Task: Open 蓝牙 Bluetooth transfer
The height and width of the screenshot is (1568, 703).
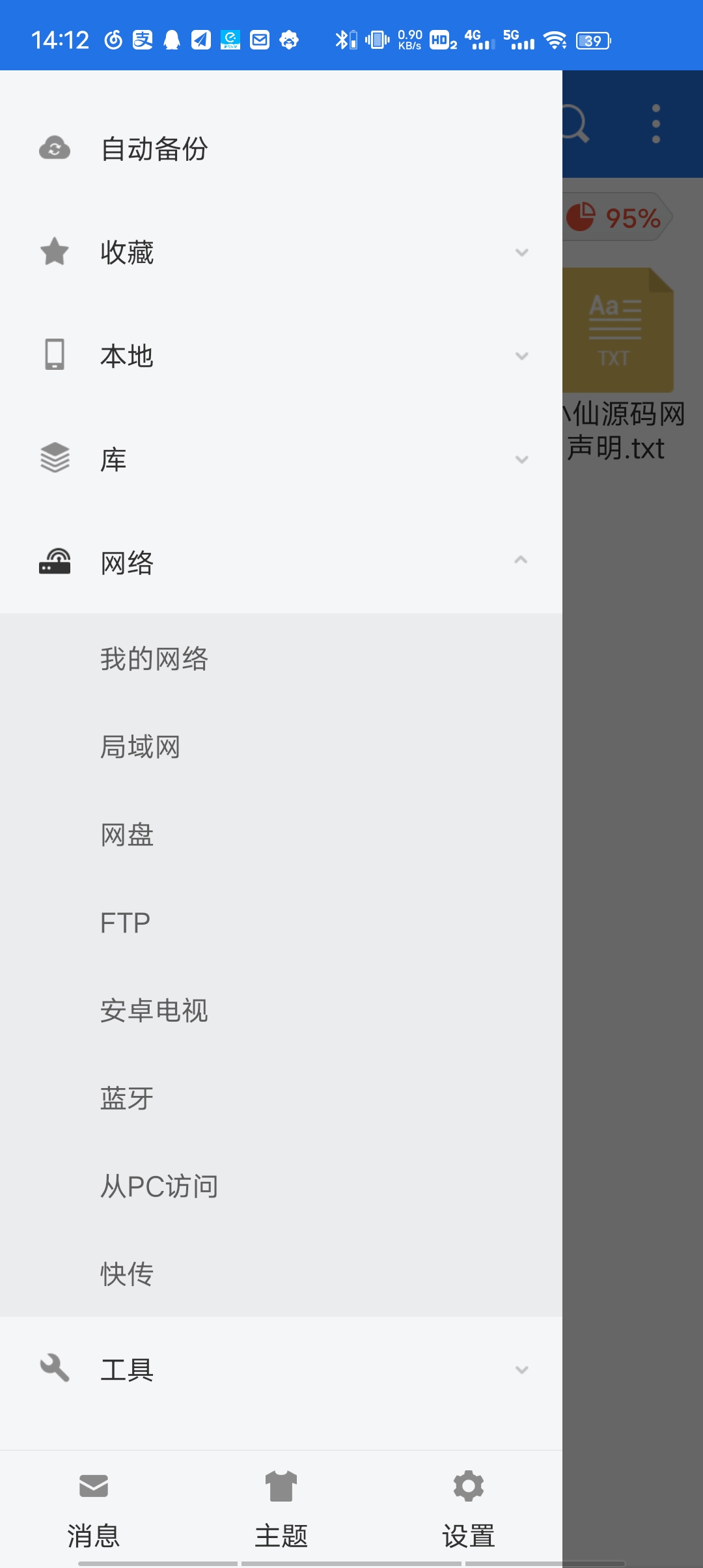Action: [x=281, y=1098]
